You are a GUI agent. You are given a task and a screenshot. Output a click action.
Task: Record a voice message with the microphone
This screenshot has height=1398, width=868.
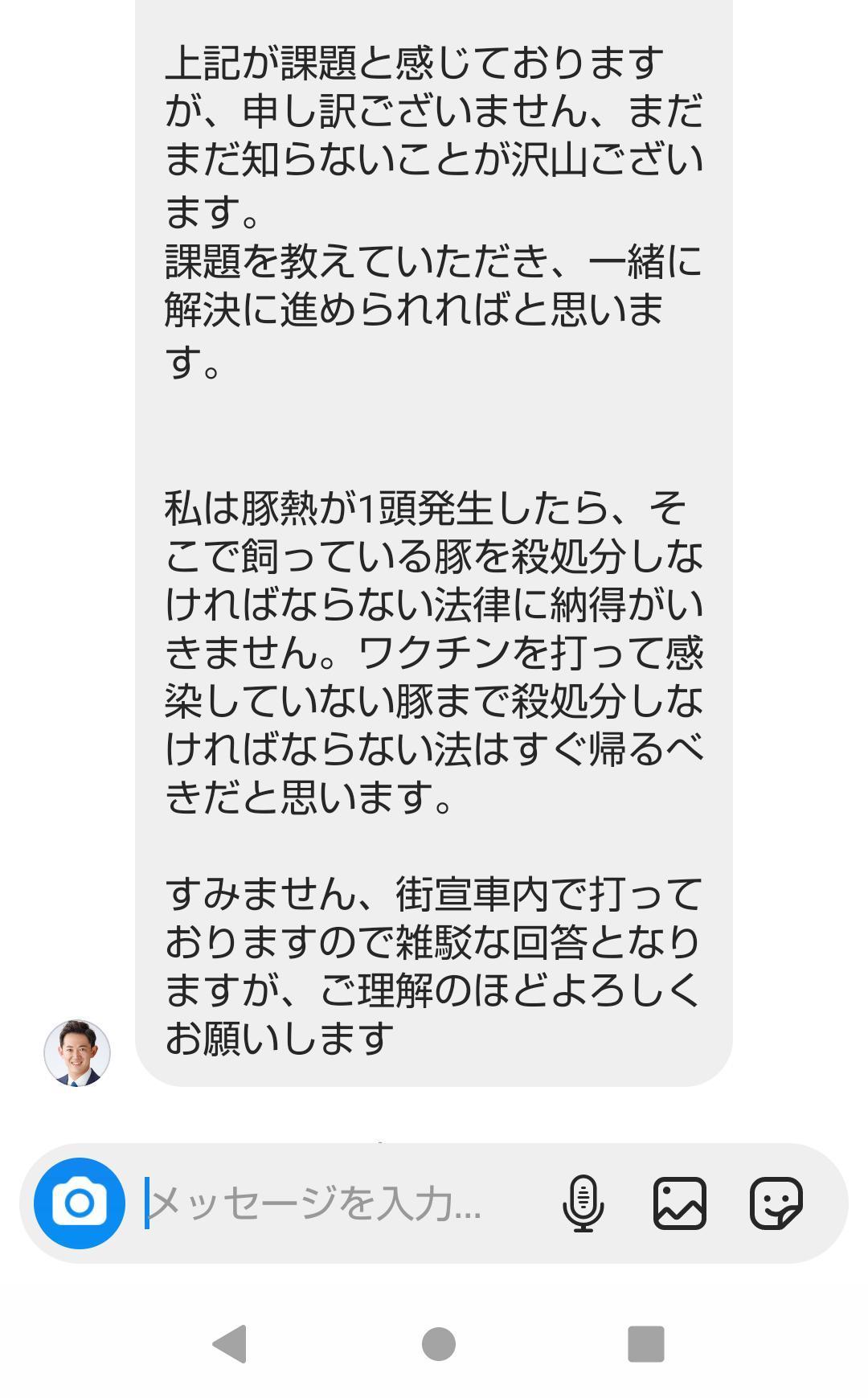coord(583,1203)
